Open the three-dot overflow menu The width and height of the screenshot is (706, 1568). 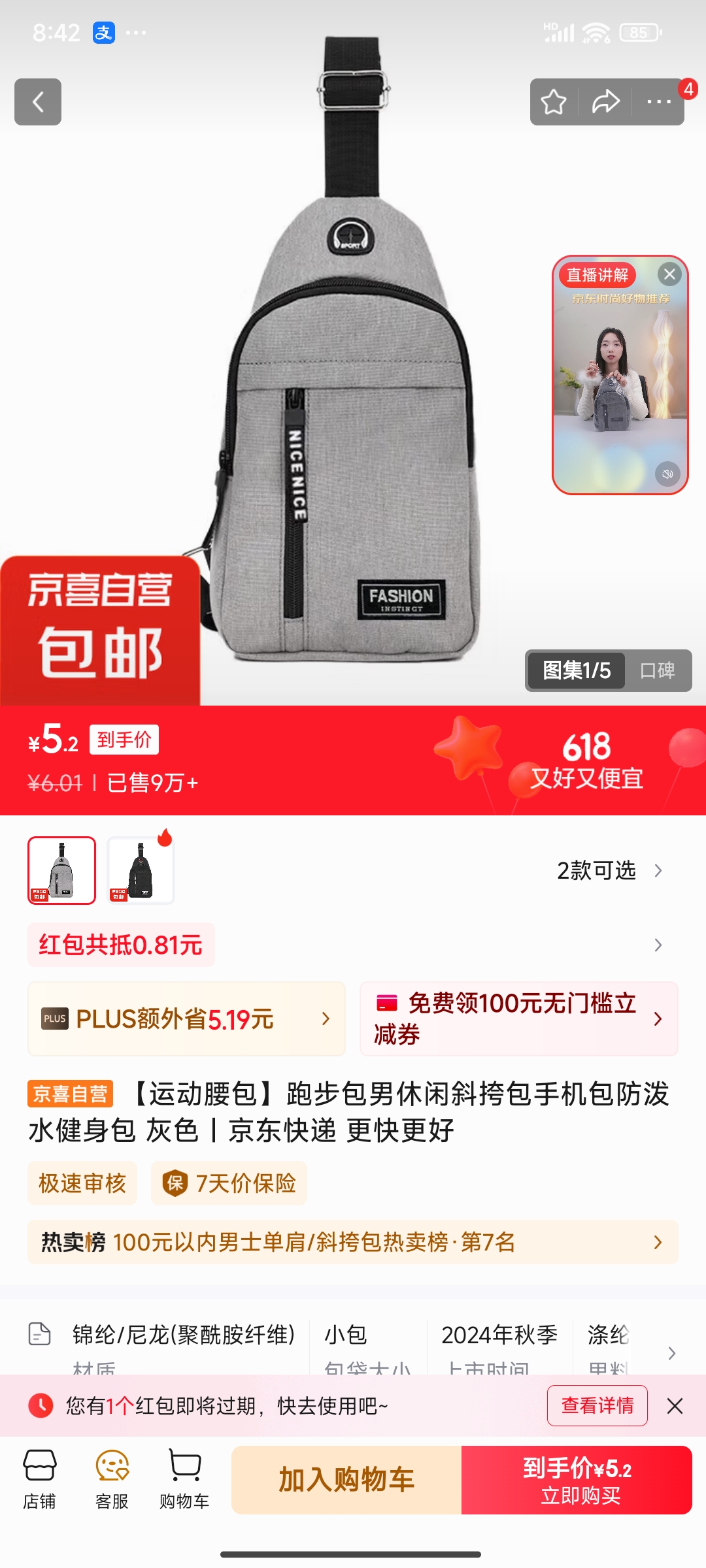tap(658, 102)
